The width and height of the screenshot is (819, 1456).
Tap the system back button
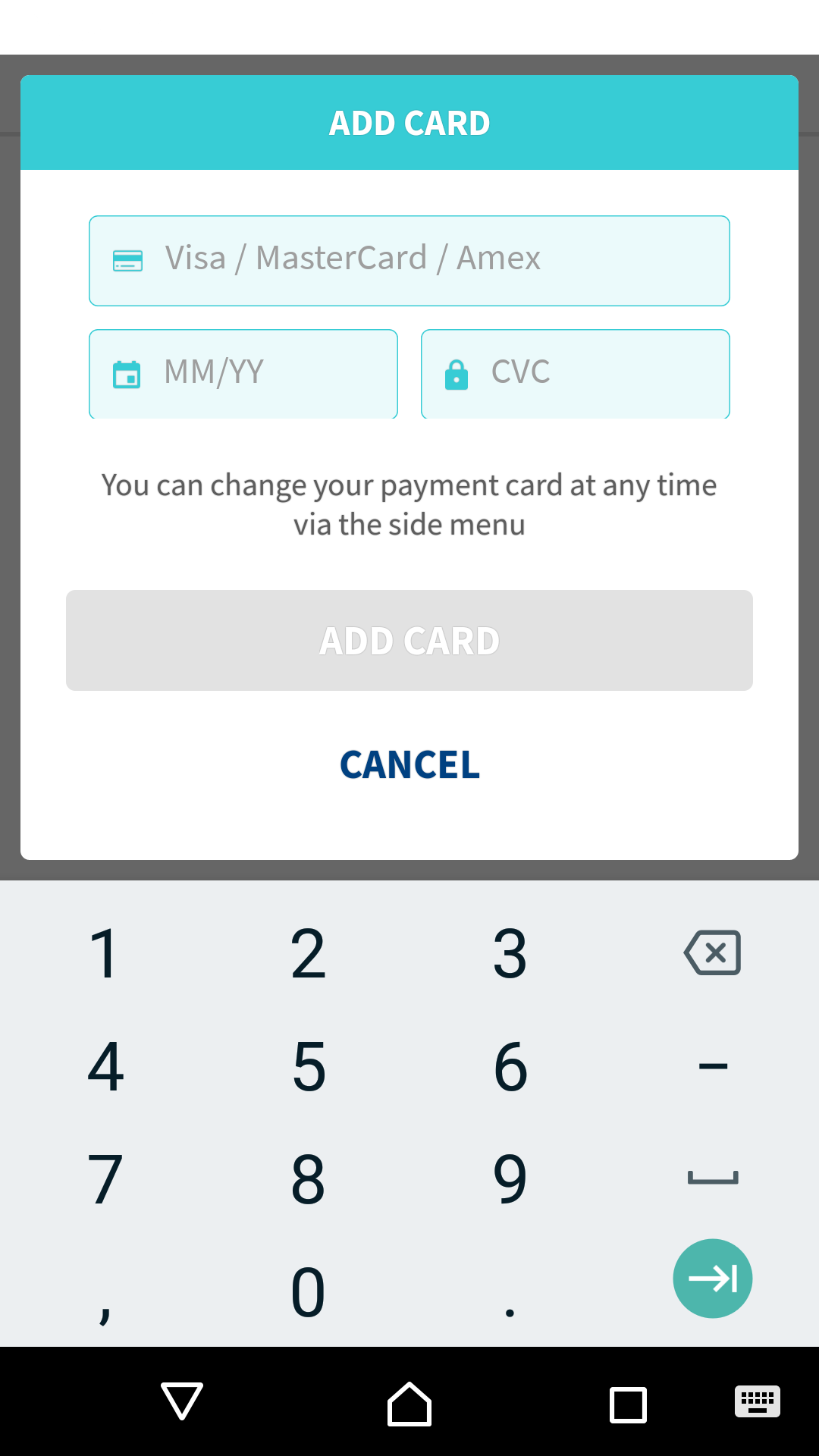pos(182,1401)
